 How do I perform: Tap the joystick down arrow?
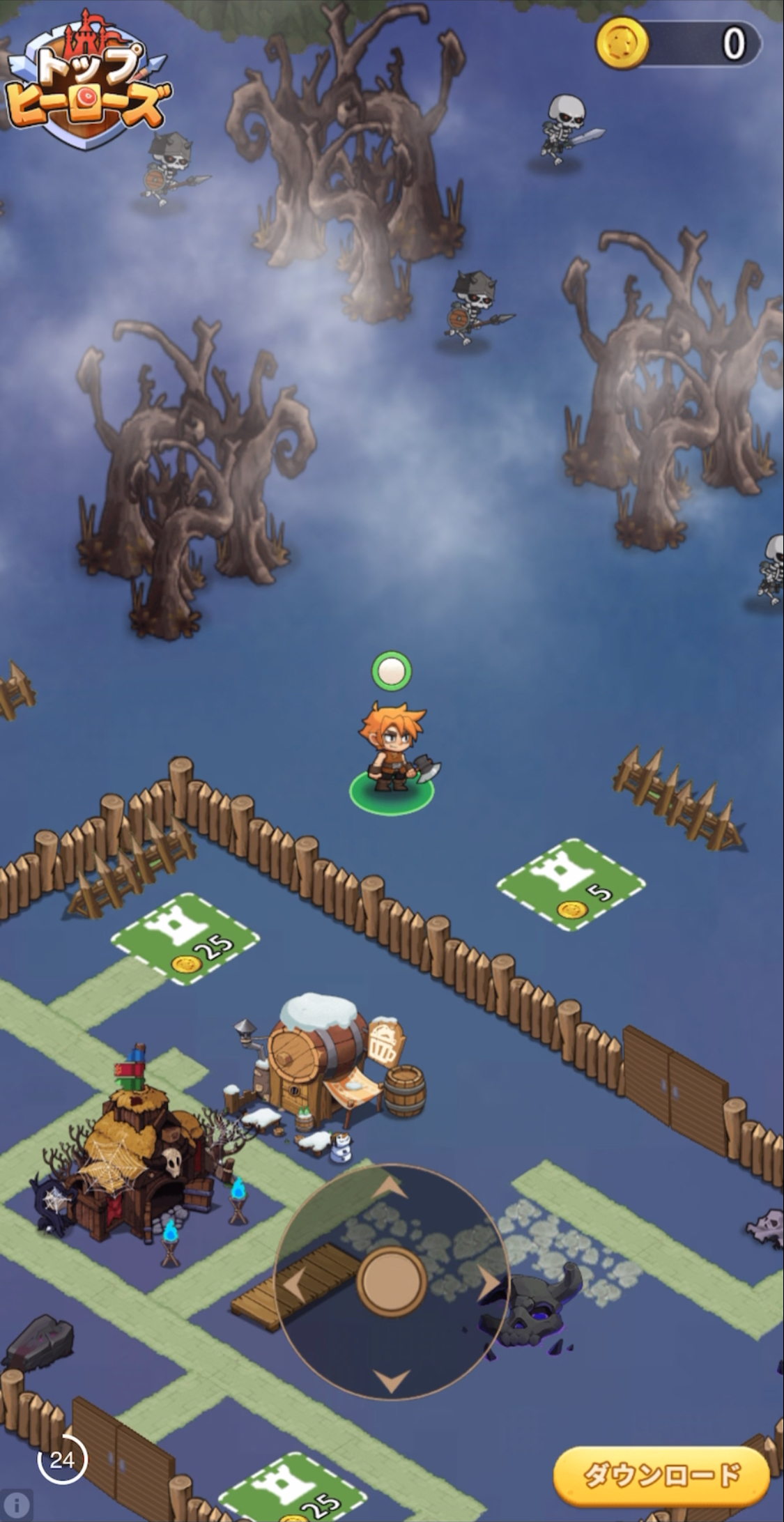click(x=391, y=1379)
